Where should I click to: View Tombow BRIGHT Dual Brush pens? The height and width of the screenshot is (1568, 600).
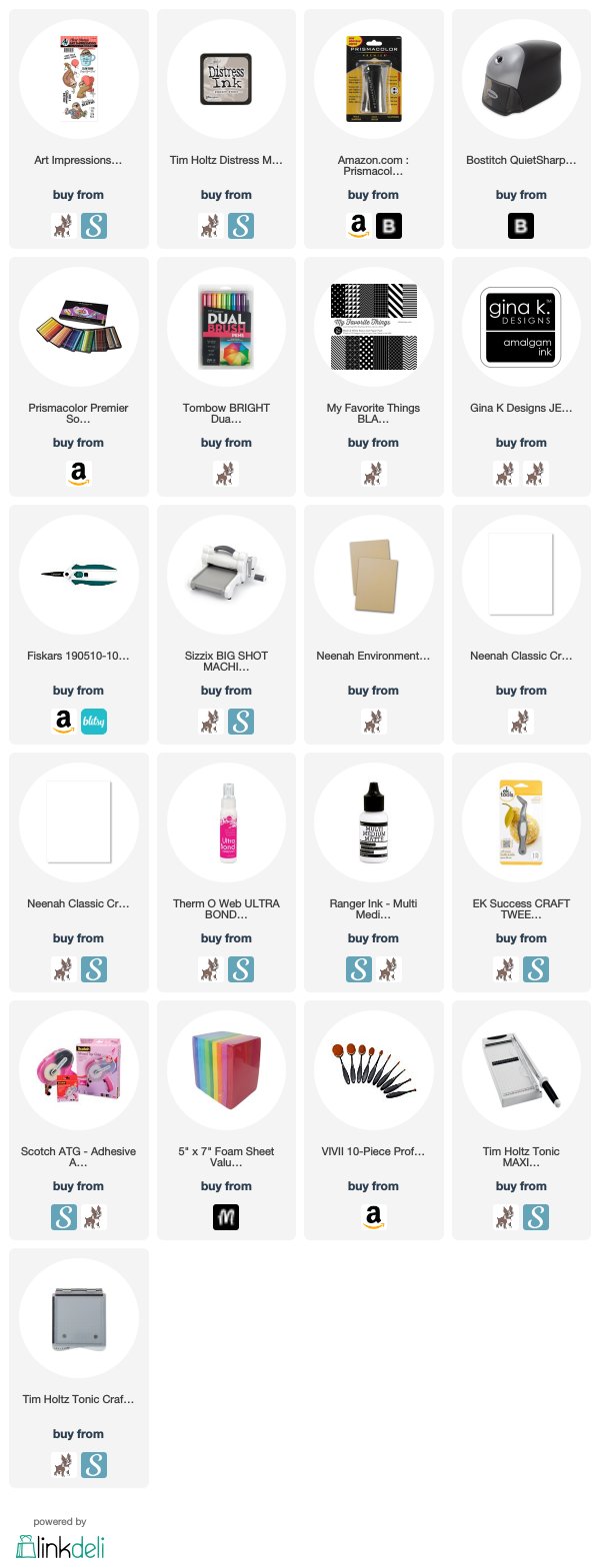[x=226, y=328]
